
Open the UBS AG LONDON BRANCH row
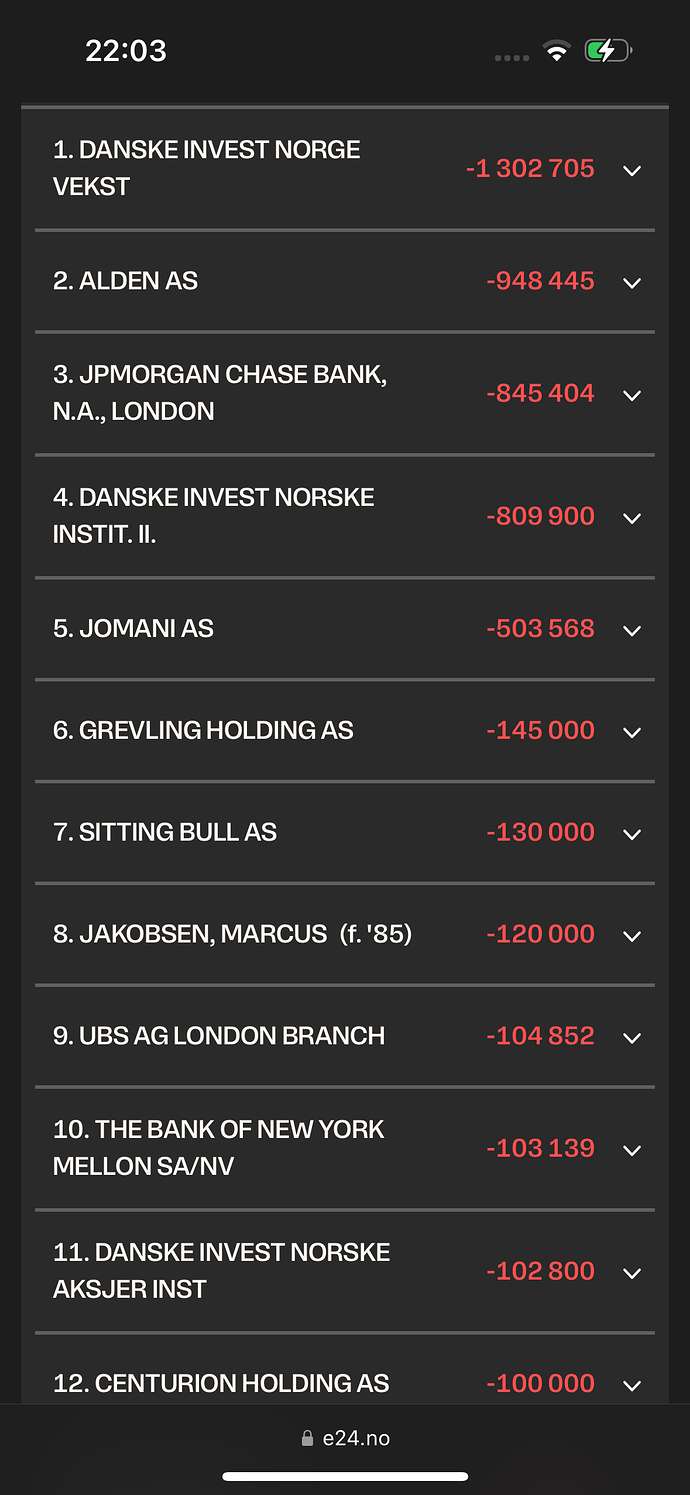tap(631, 1038)
